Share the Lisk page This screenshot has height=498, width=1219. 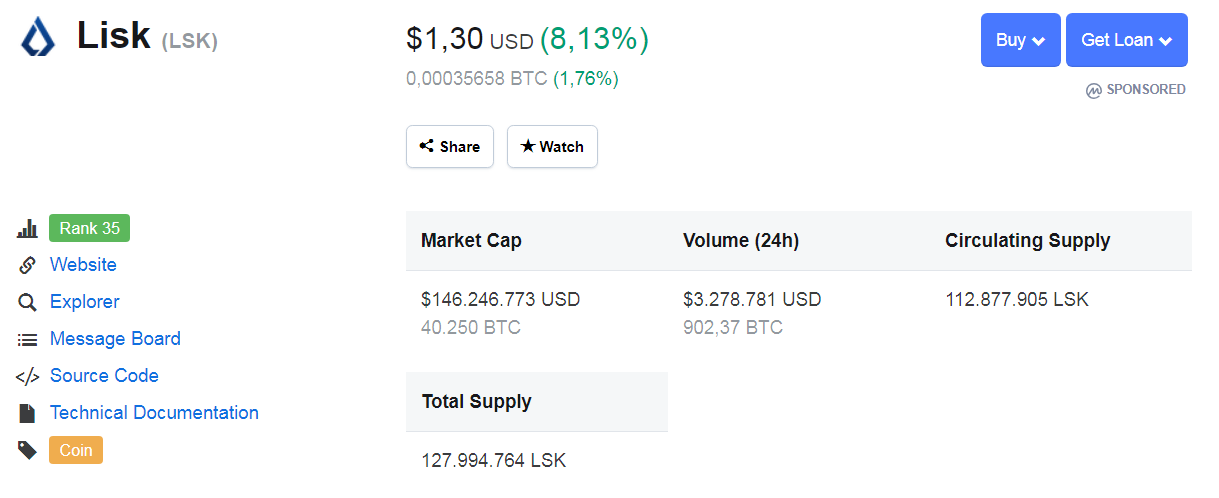click(449, 146)
